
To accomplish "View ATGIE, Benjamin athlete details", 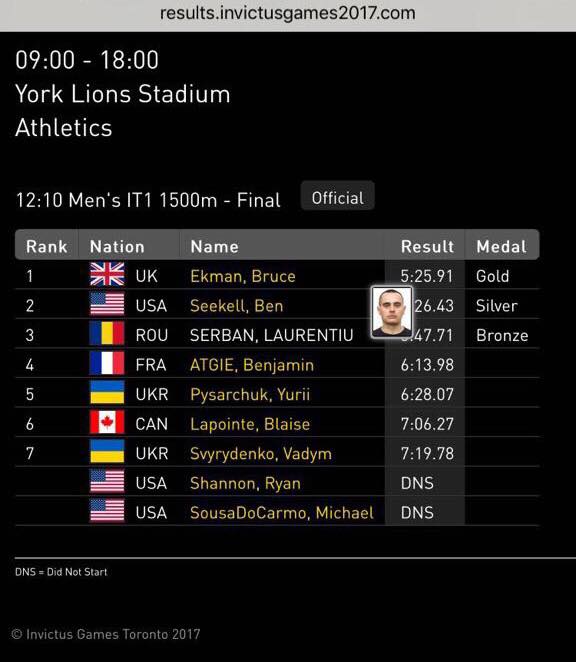I will [252, 365].
